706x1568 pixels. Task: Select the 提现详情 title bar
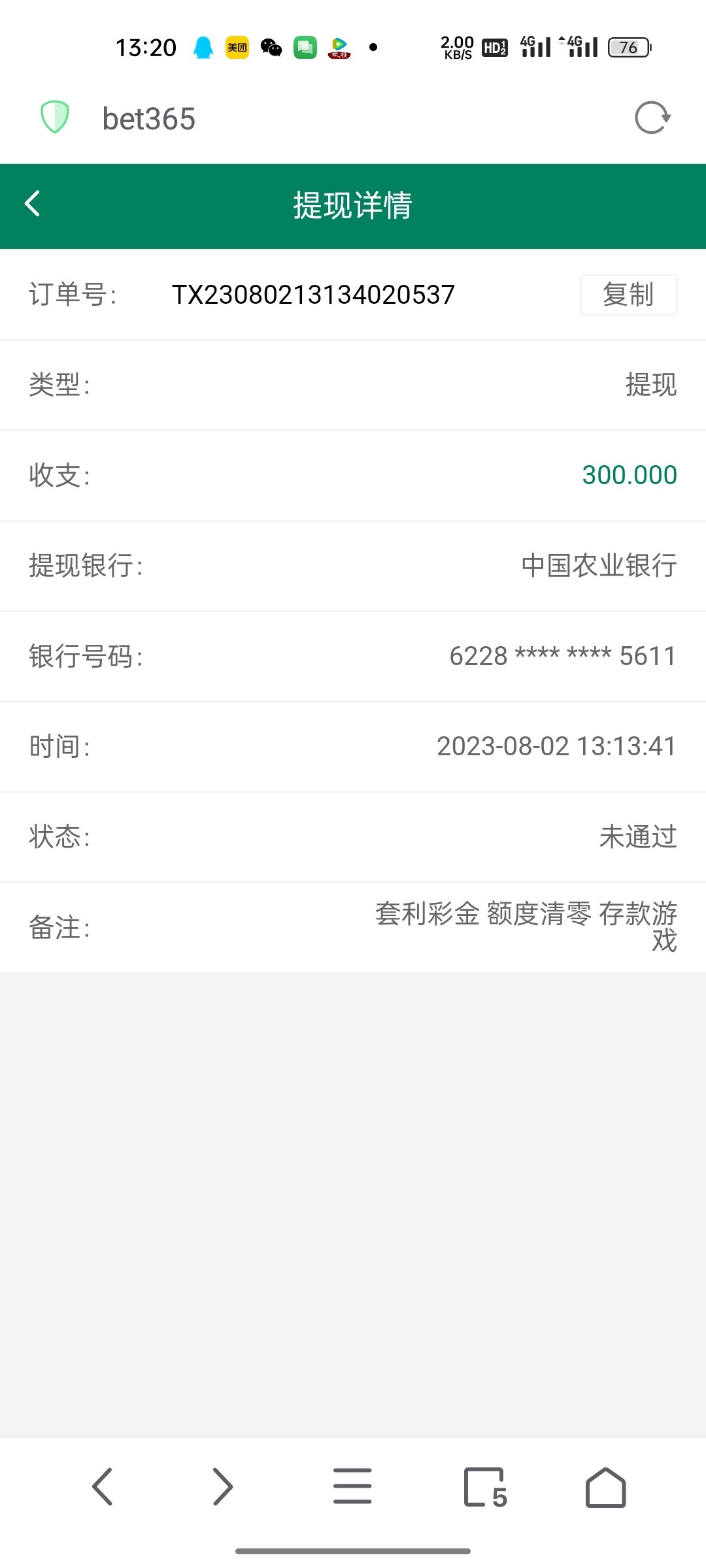click(x=353, y=204)
